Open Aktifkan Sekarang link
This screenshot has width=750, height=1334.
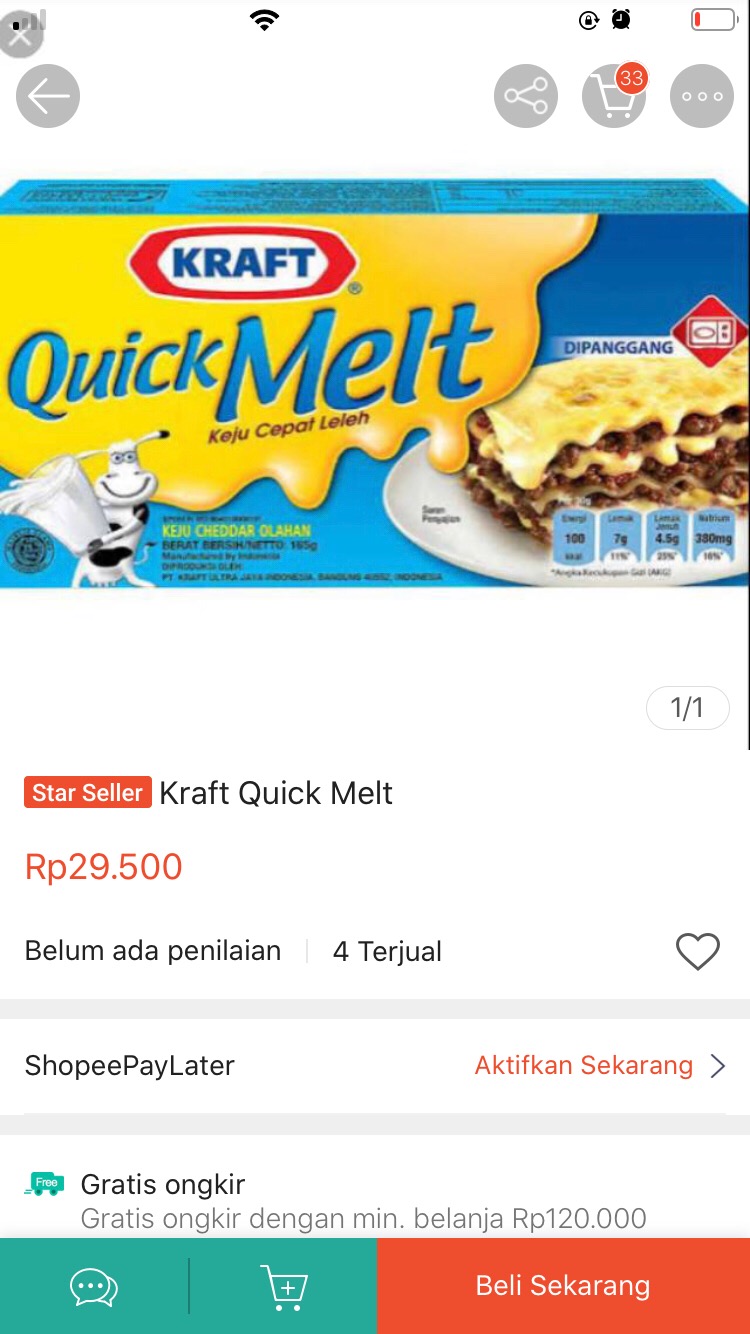[584, 1065]
